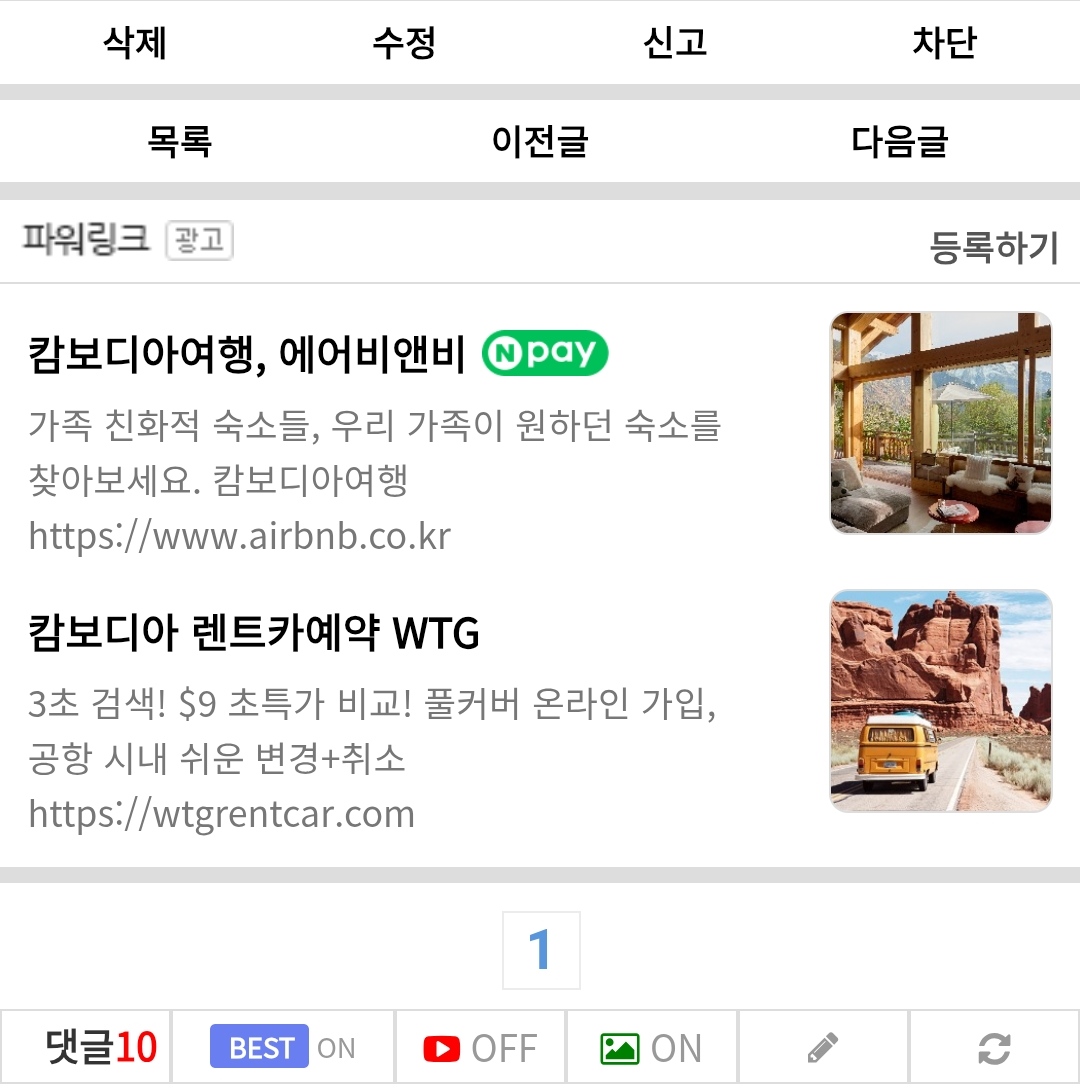Disable image display in comments
This screenshot has height=1092, width=1080.
pos(652,1048)
